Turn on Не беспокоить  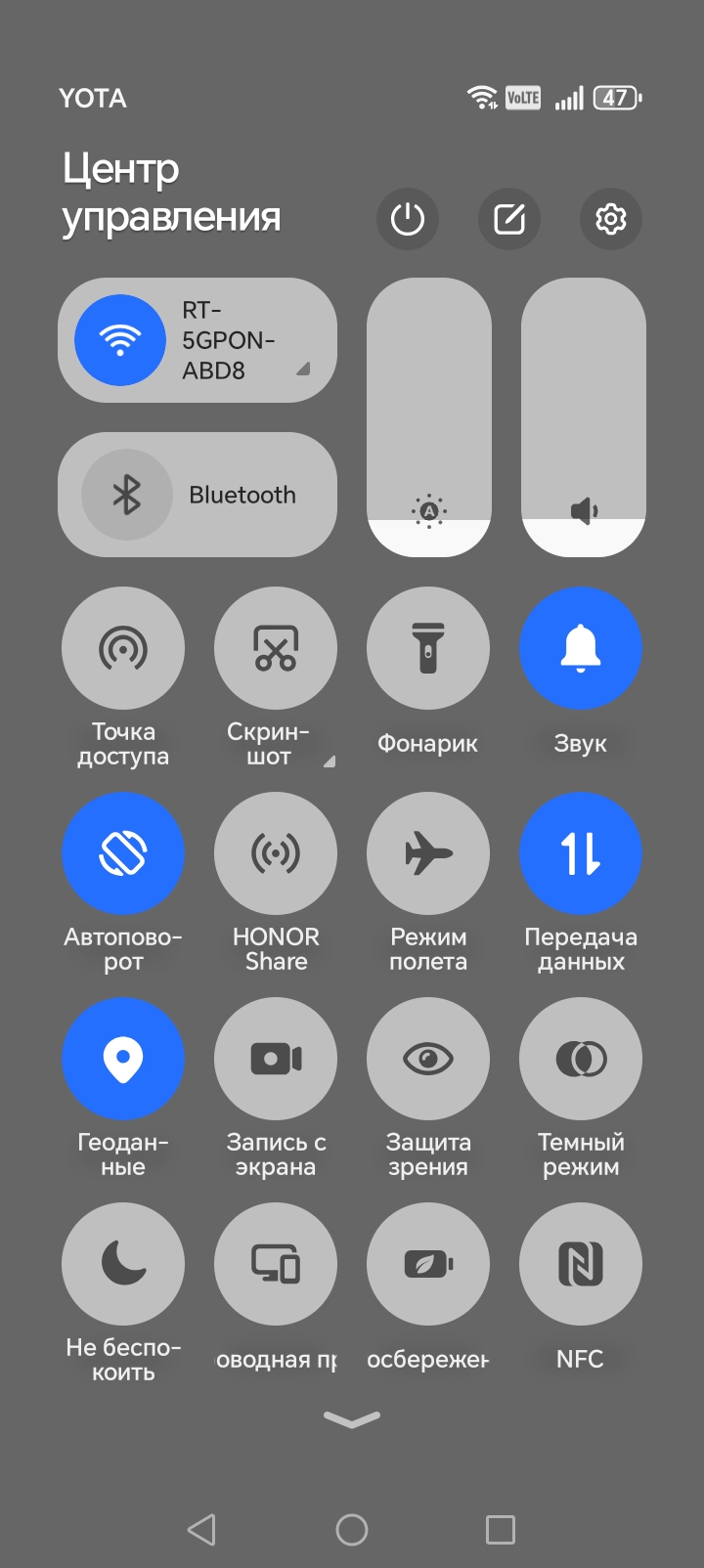click(123, 1264)
